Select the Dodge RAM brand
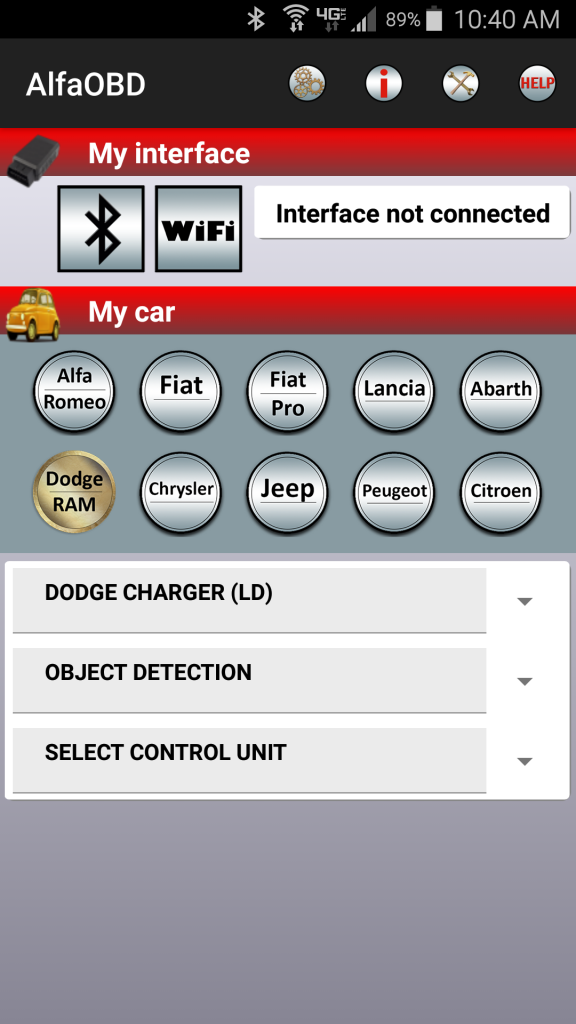The height and width of the screenshot is (1024, 576). coord(74,492)
